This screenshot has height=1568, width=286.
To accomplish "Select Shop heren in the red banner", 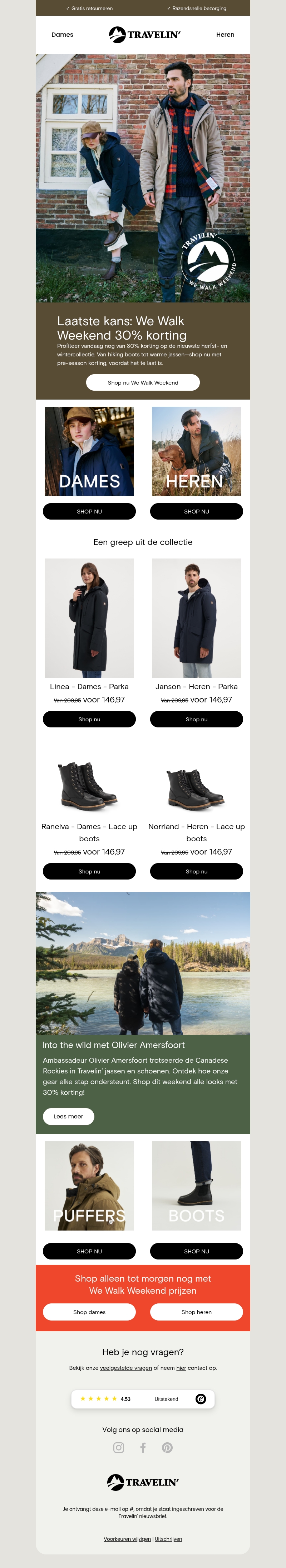I will [x=196, y=1312].
